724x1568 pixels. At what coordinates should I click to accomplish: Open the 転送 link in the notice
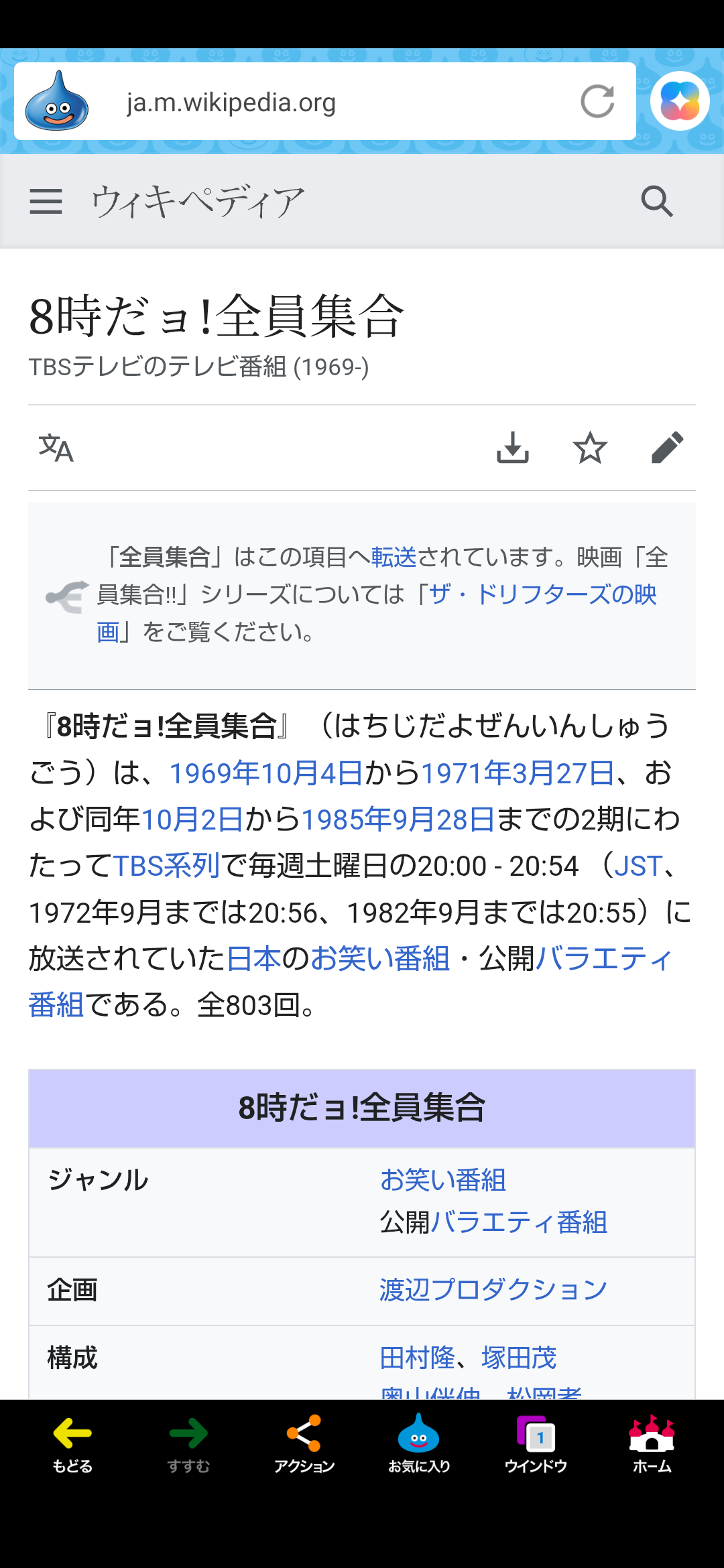(x=394, y=557)
